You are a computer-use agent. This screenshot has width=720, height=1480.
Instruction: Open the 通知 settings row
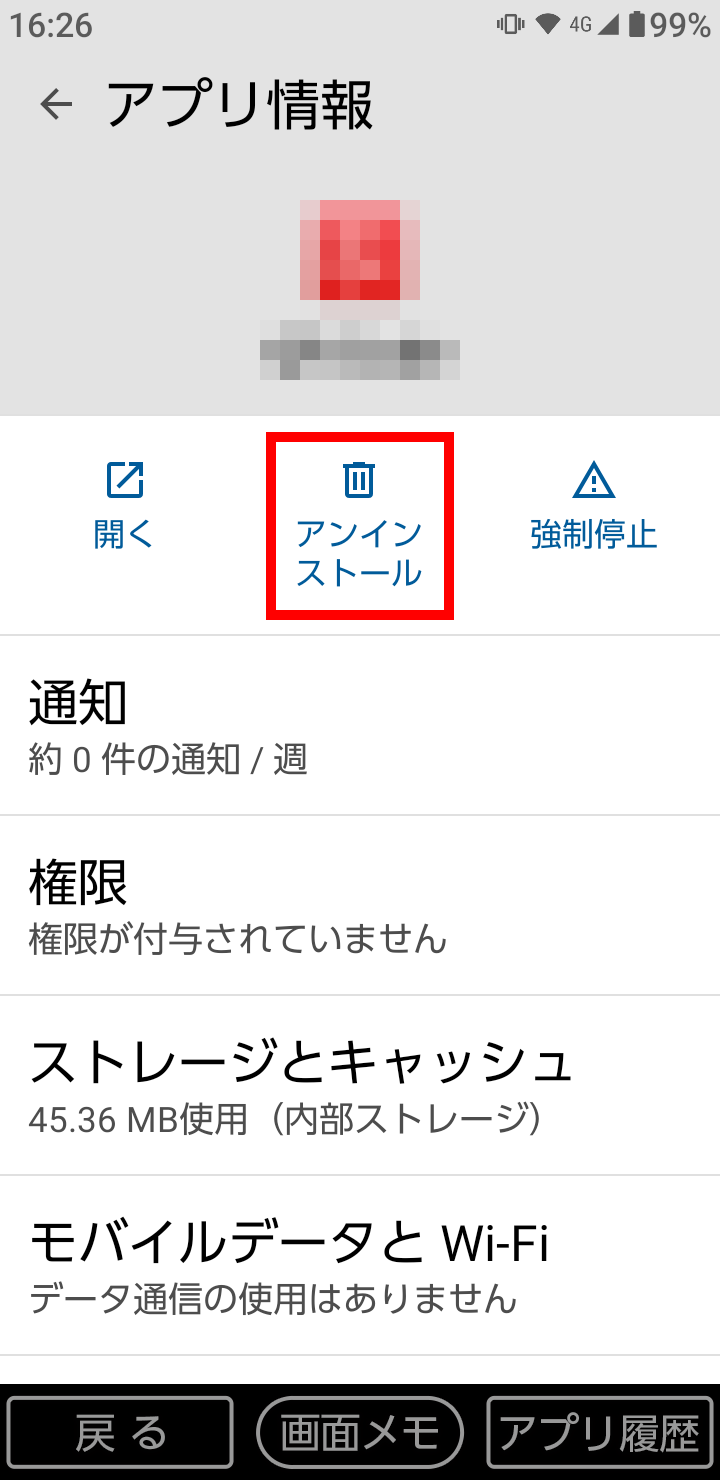pyautogui.click(x=360, y=725)
